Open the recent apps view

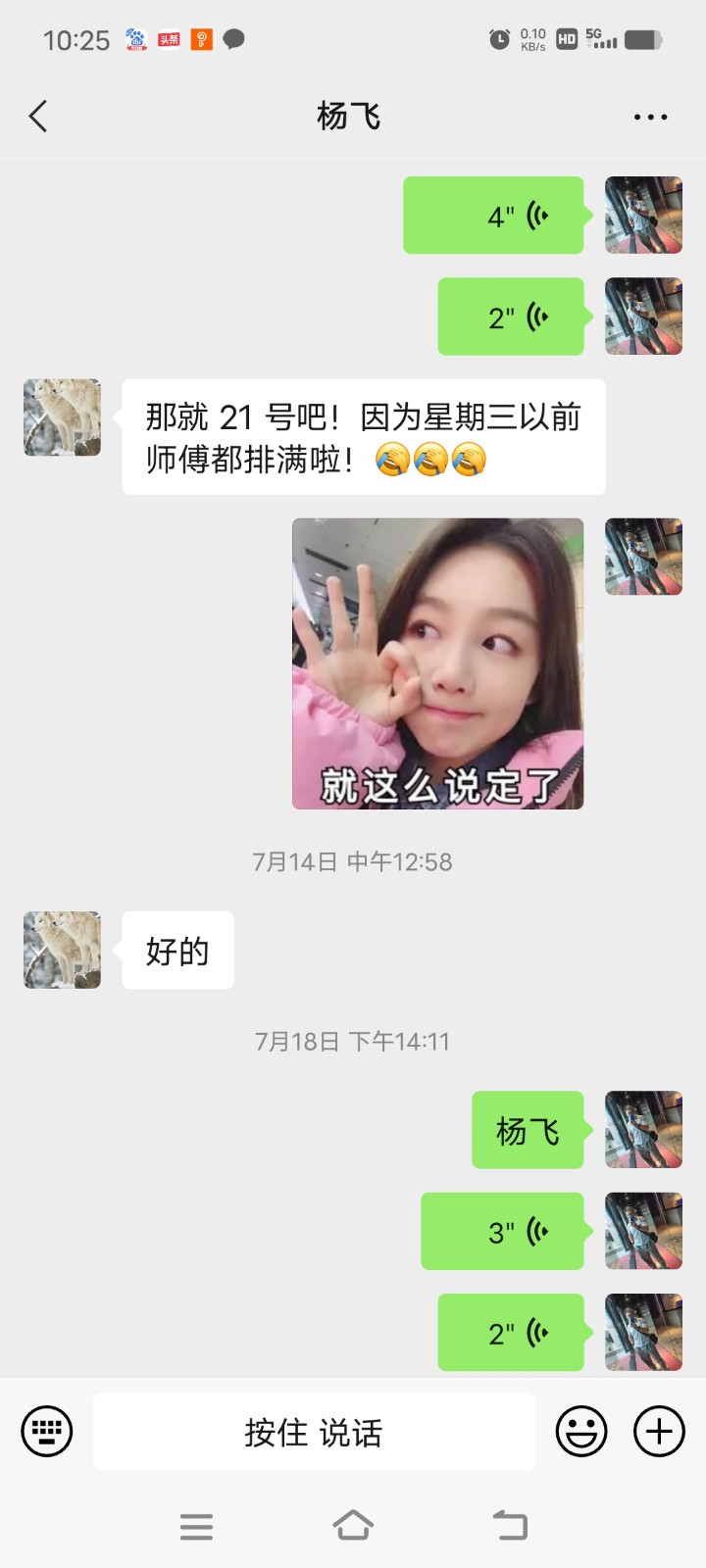click(196, 1526)
